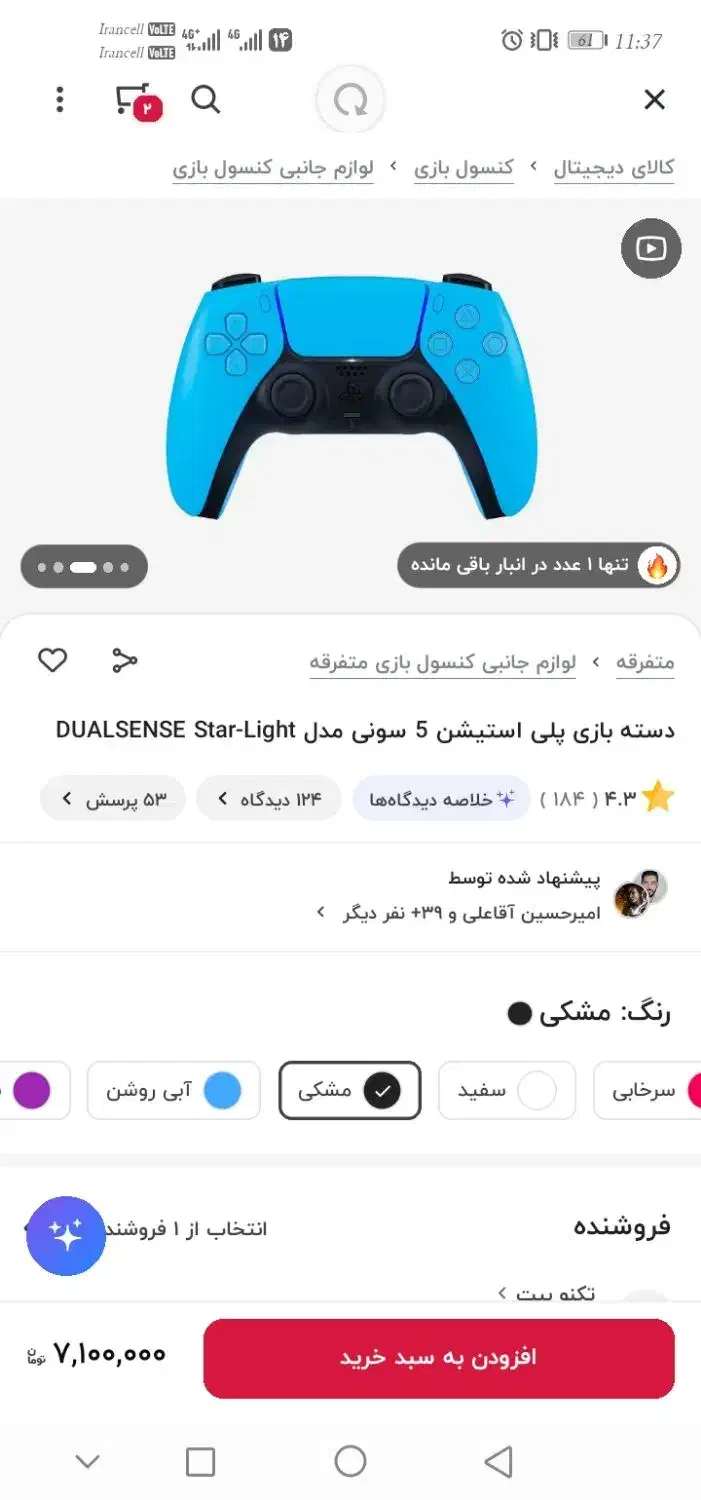701x1500 pixels.
Task: Open کنسول بازی breadcrumb link
Action: [x=464, y=168]
